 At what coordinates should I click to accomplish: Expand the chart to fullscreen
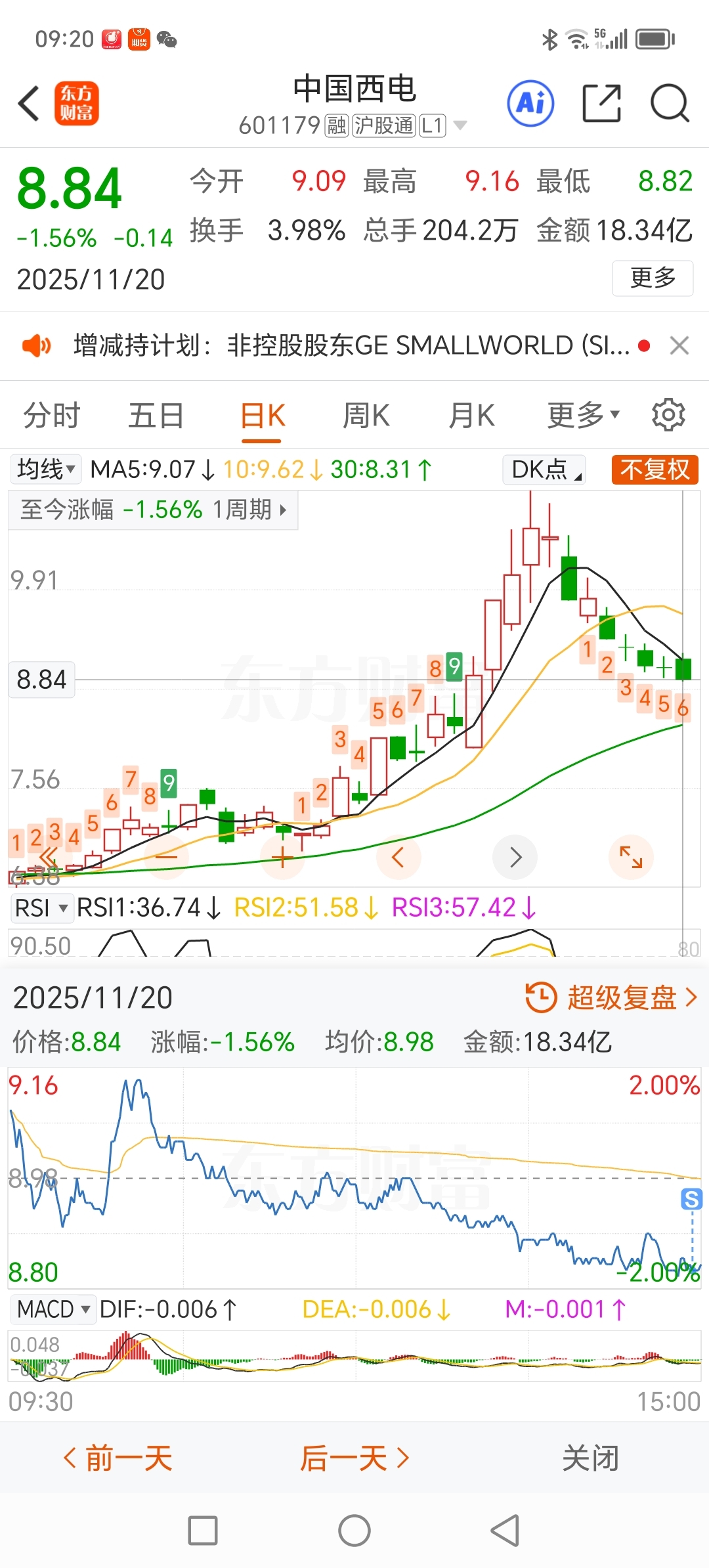631,857
